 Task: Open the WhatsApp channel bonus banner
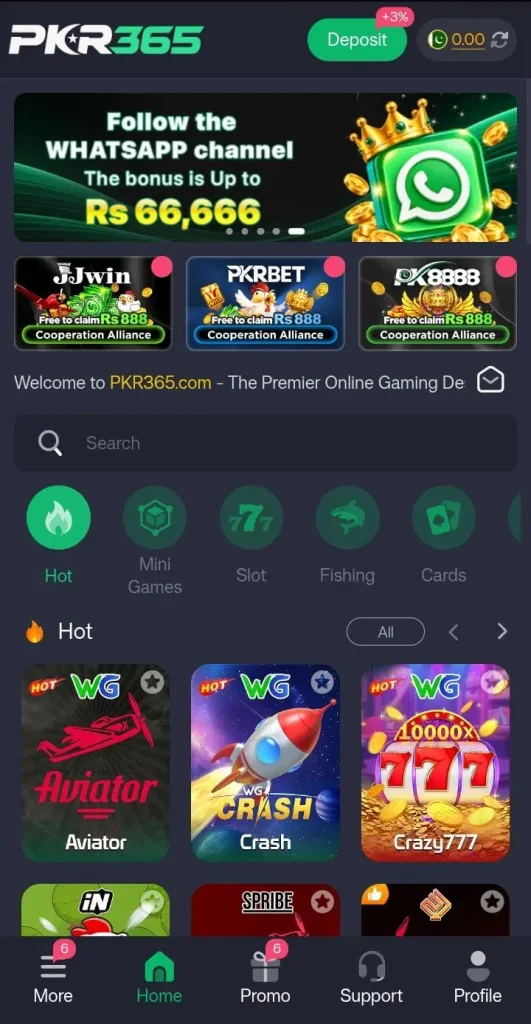click(265, 167)
